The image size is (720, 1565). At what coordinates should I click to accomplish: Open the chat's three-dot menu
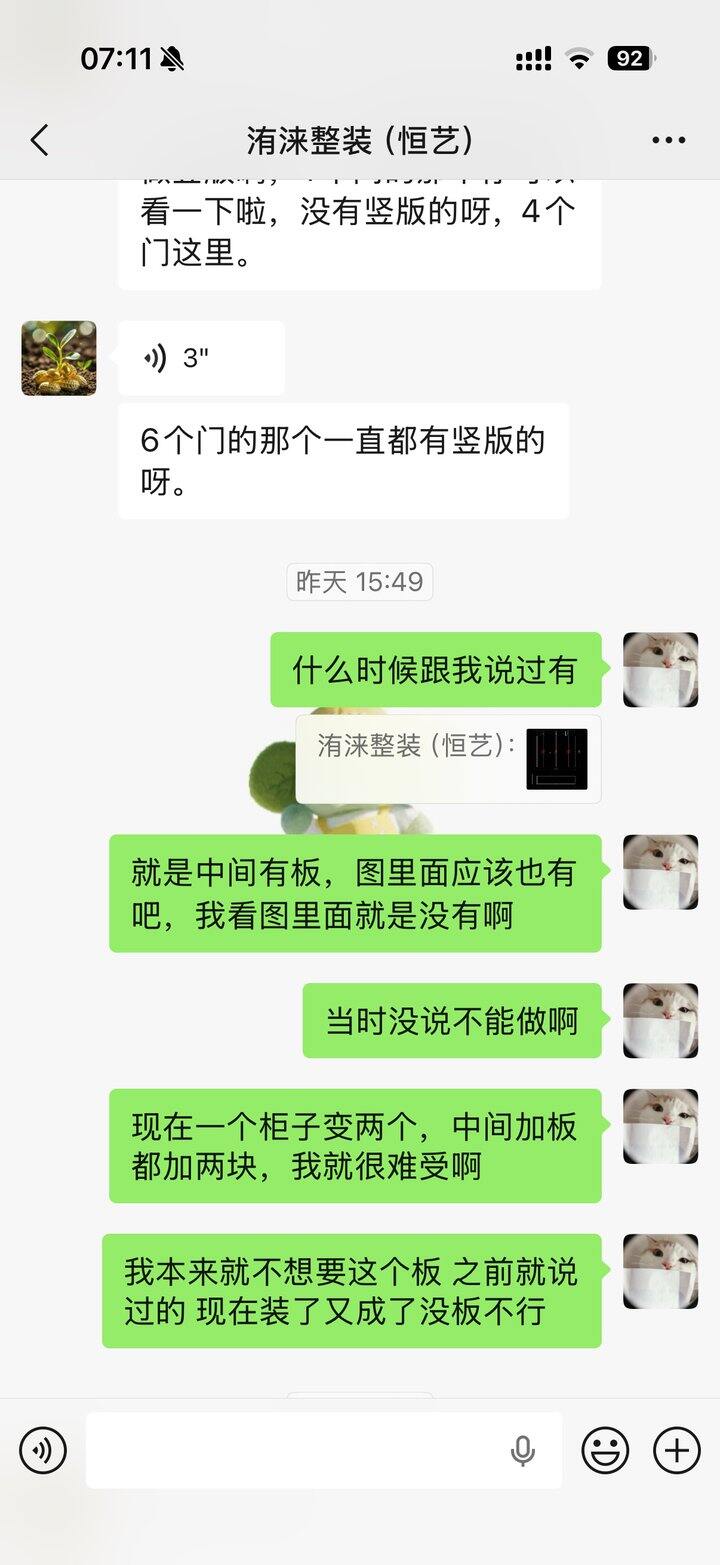pyautogui.click(x=668, y=141)
